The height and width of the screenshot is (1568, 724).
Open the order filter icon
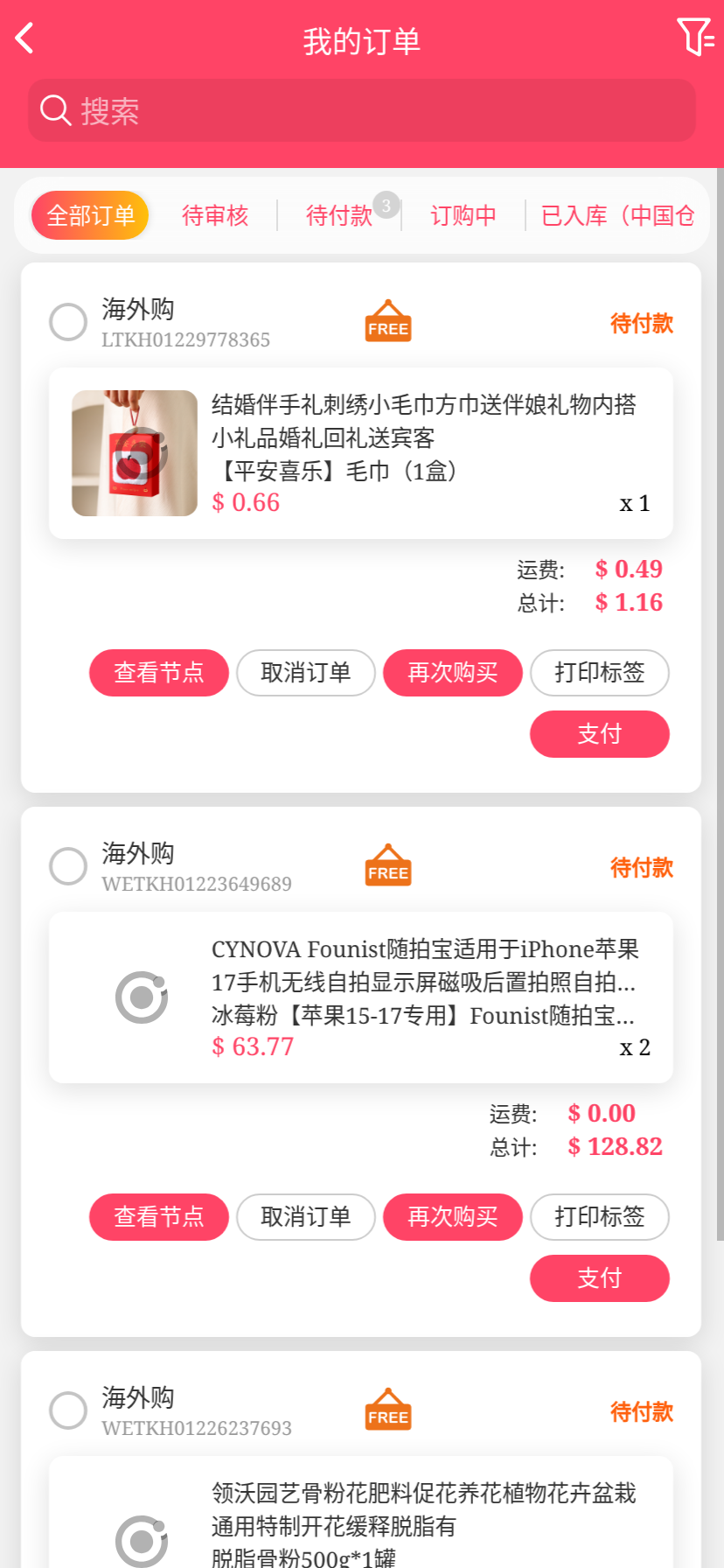point(695,38)
